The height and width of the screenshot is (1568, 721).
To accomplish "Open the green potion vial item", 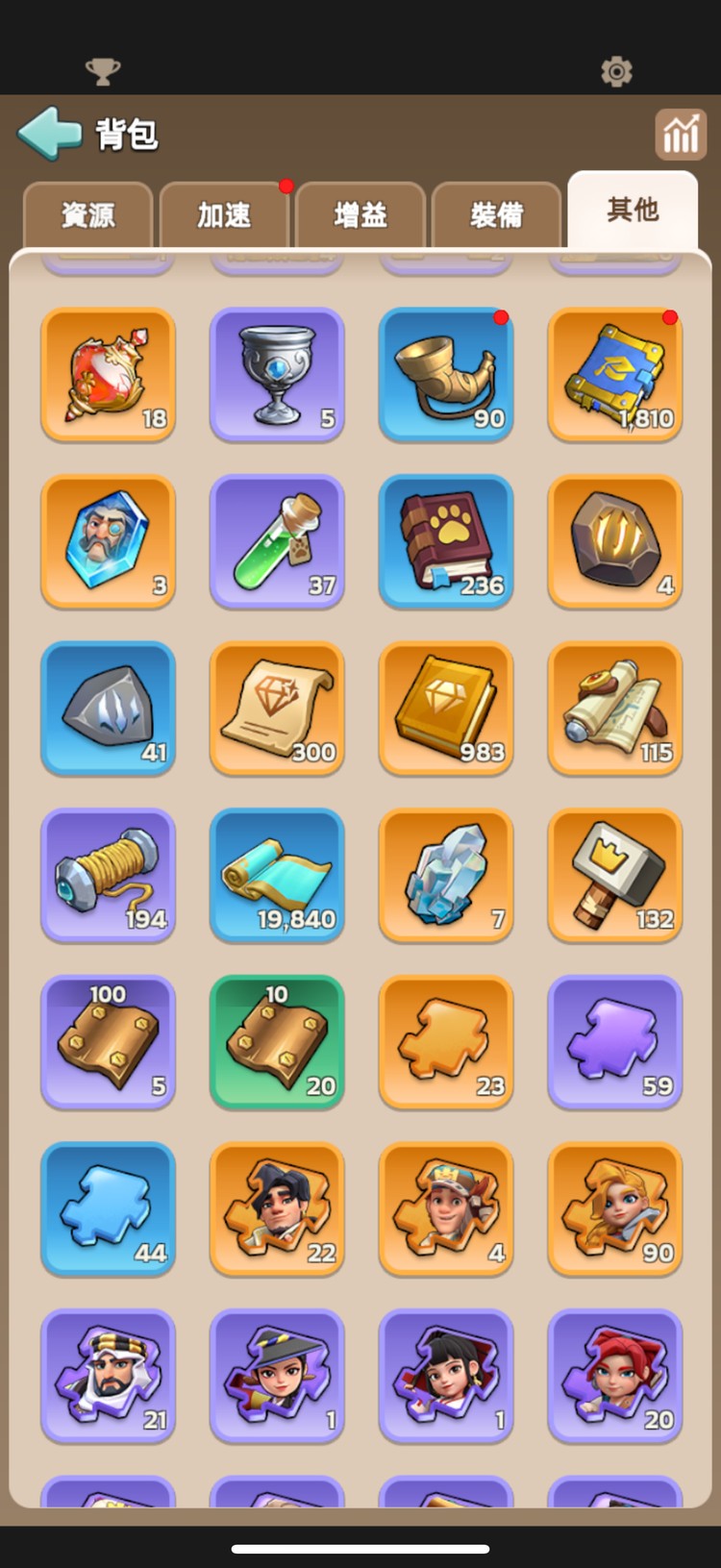I will (x=277, y=541).
